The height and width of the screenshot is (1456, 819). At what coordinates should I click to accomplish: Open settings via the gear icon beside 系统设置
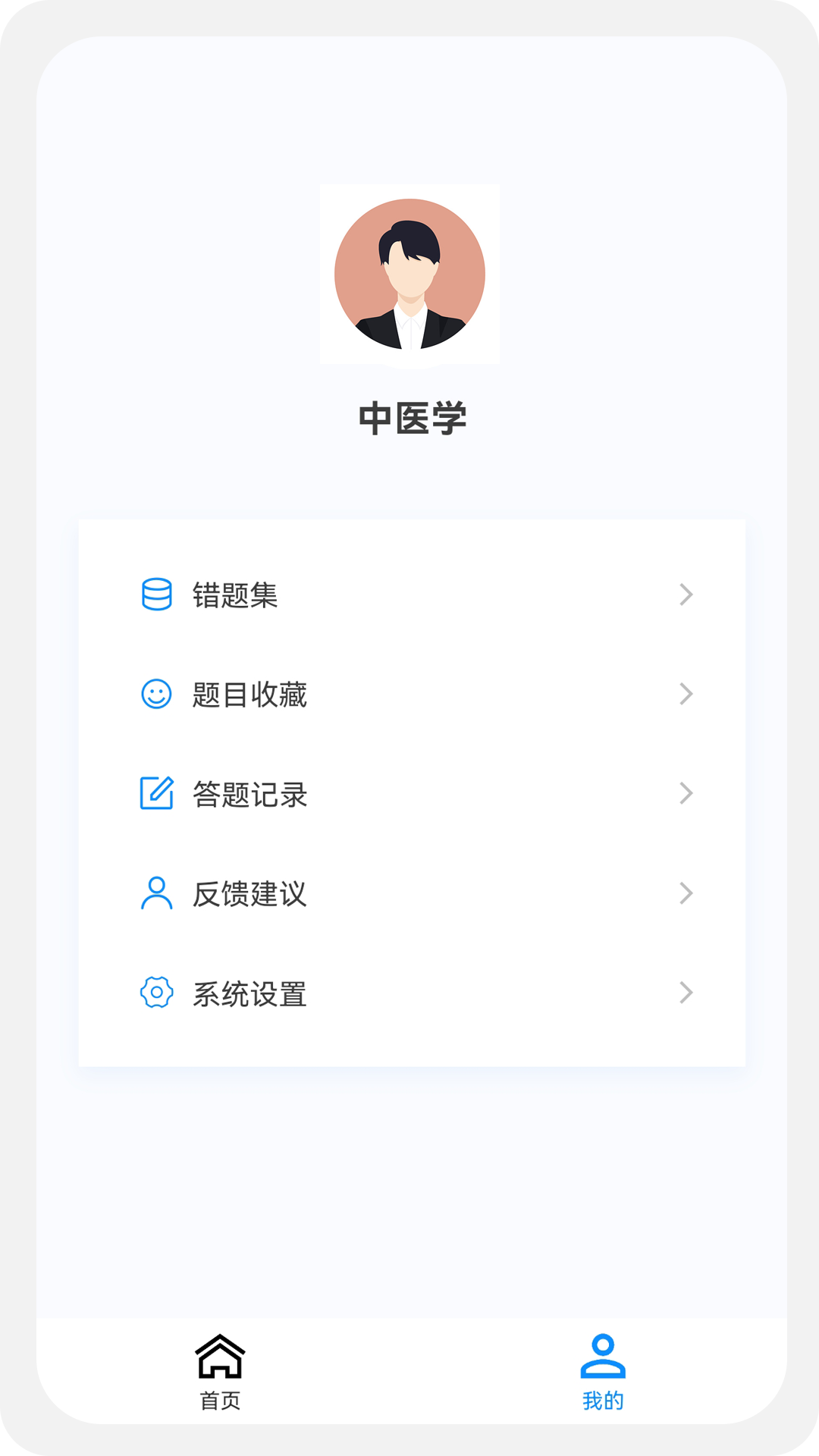point(155,994)
